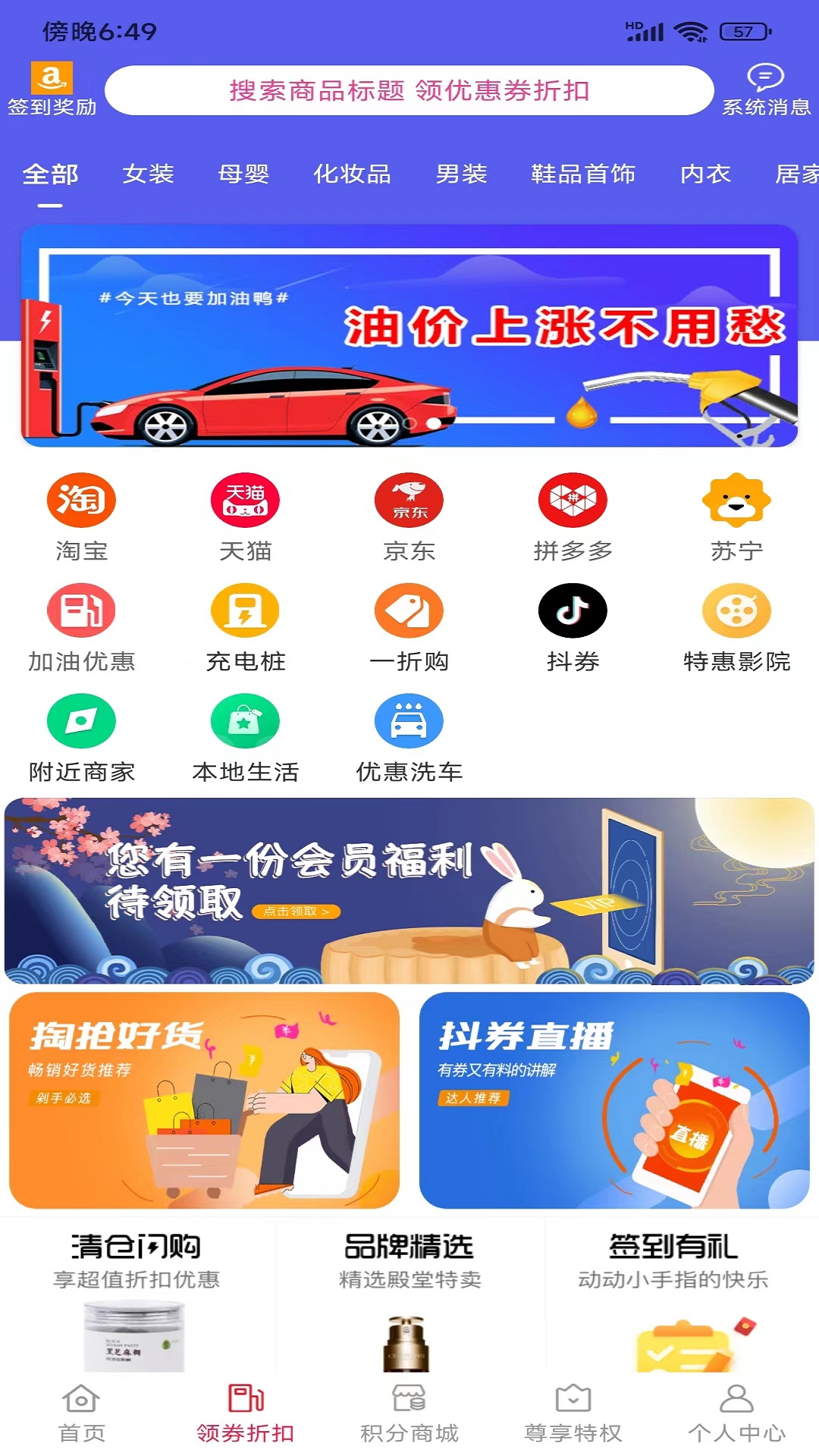Switch to the 女装 category tab

coord(149,174)
